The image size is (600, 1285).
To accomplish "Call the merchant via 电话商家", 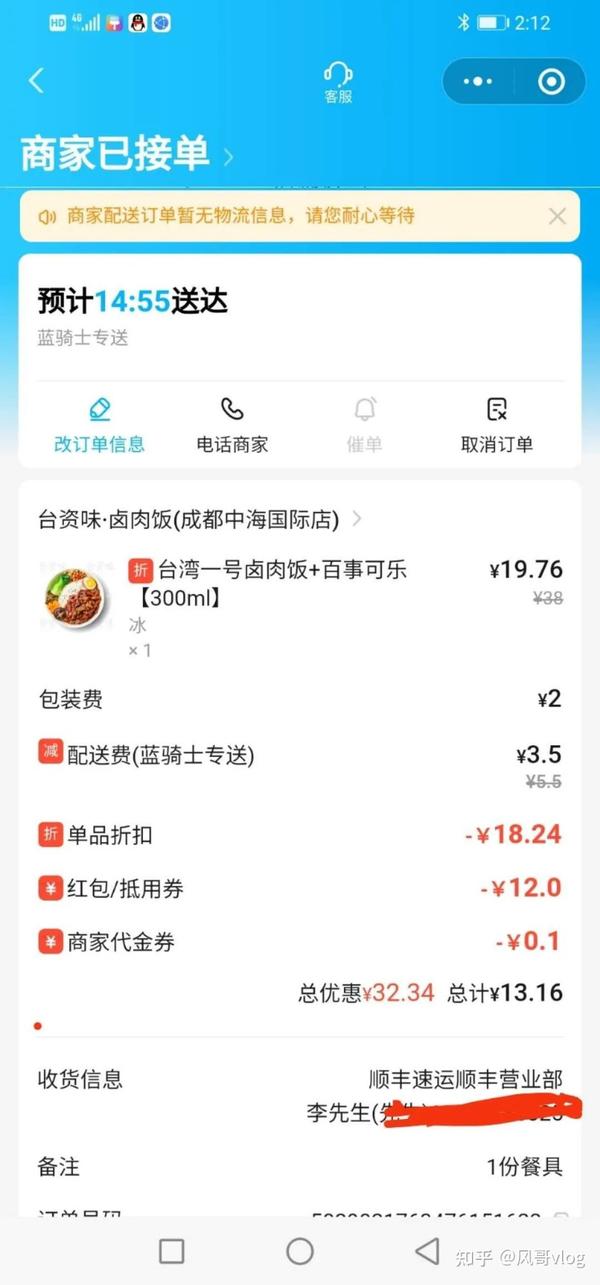I will tap(232, 426).
